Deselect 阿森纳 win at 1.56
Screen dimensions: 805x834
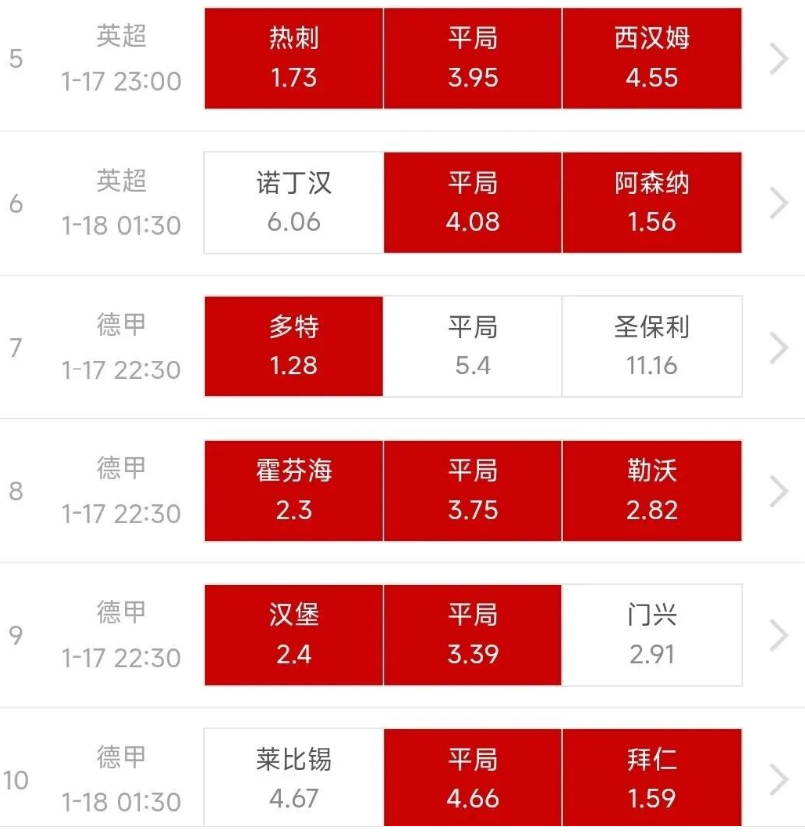652,202
